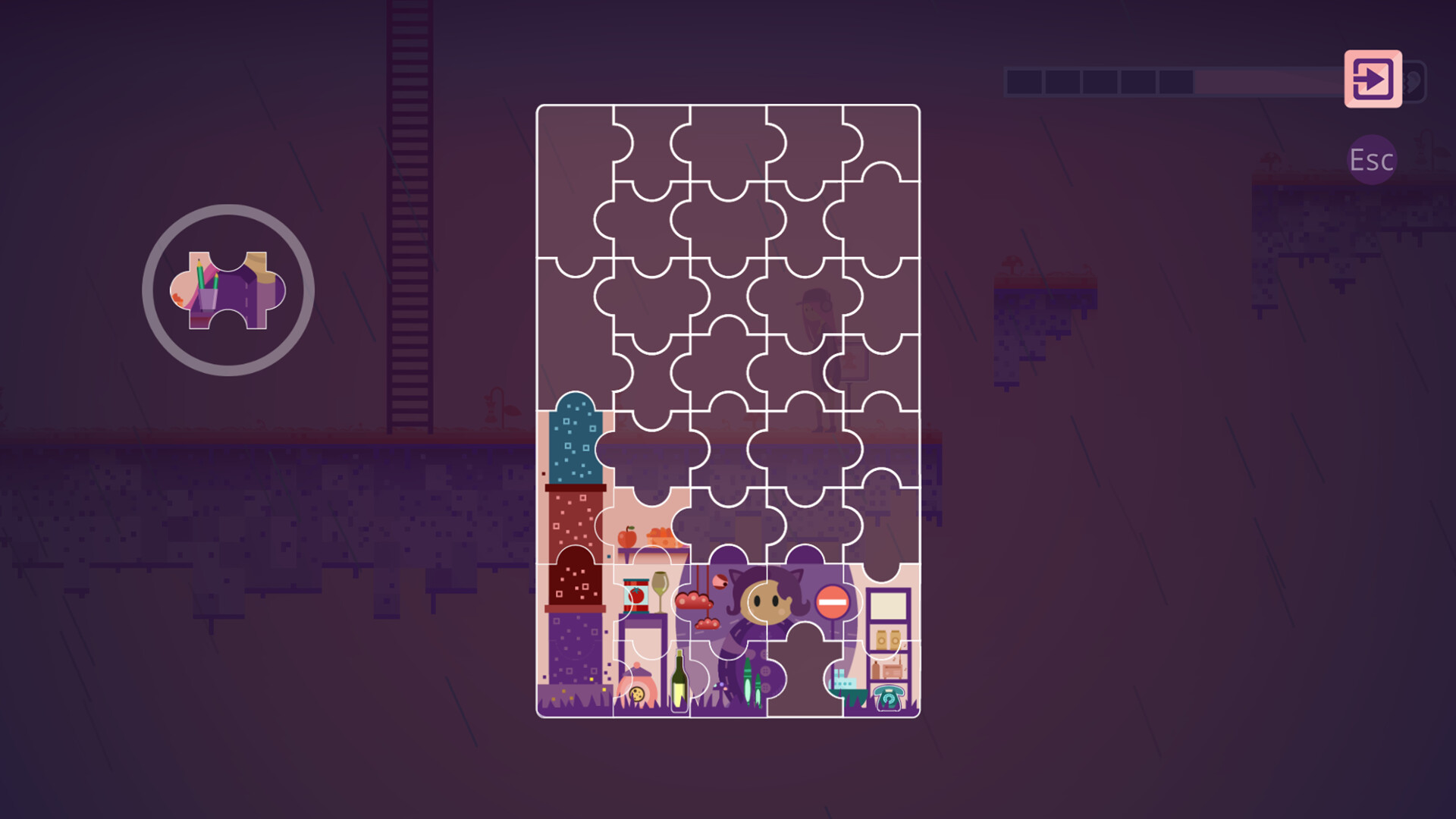Select the puzzle piece in the circle
Viewport: 1456px width, 819px height.
227,290
